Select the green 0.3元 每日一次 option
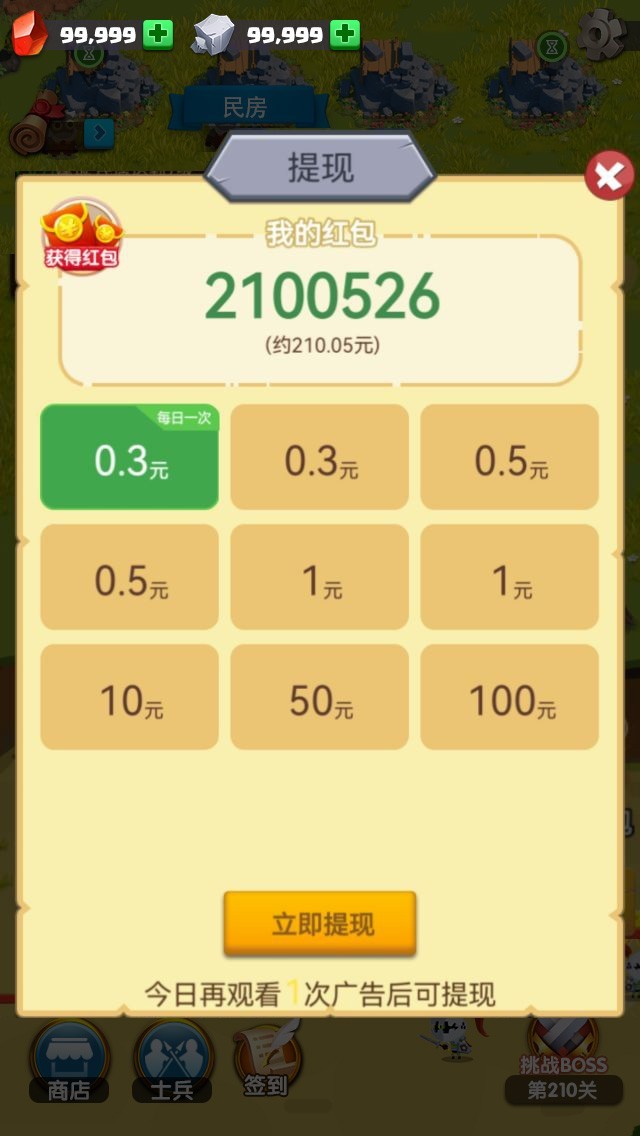 (x=129, y=457)
